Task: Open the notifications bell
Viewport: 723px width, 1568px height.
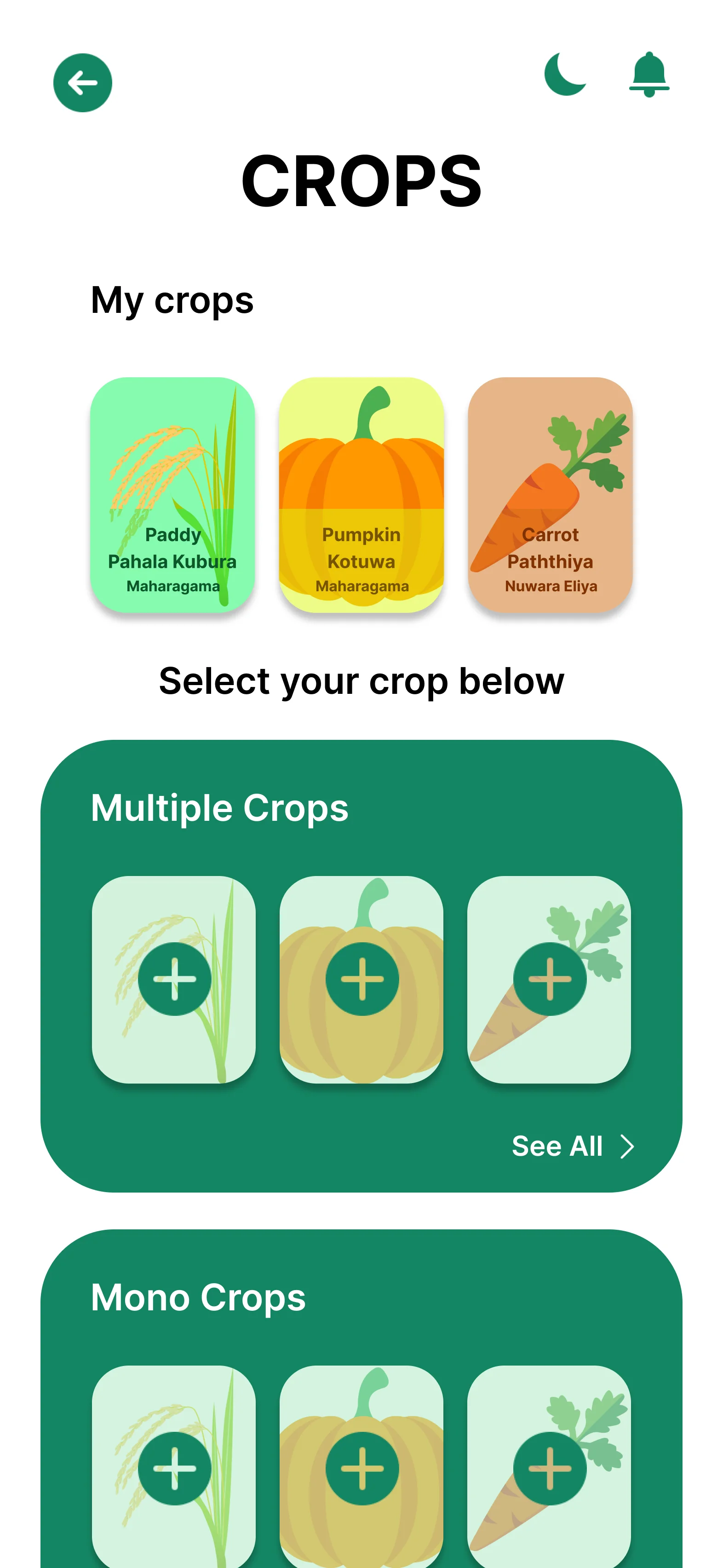Action: click(649, 74)
